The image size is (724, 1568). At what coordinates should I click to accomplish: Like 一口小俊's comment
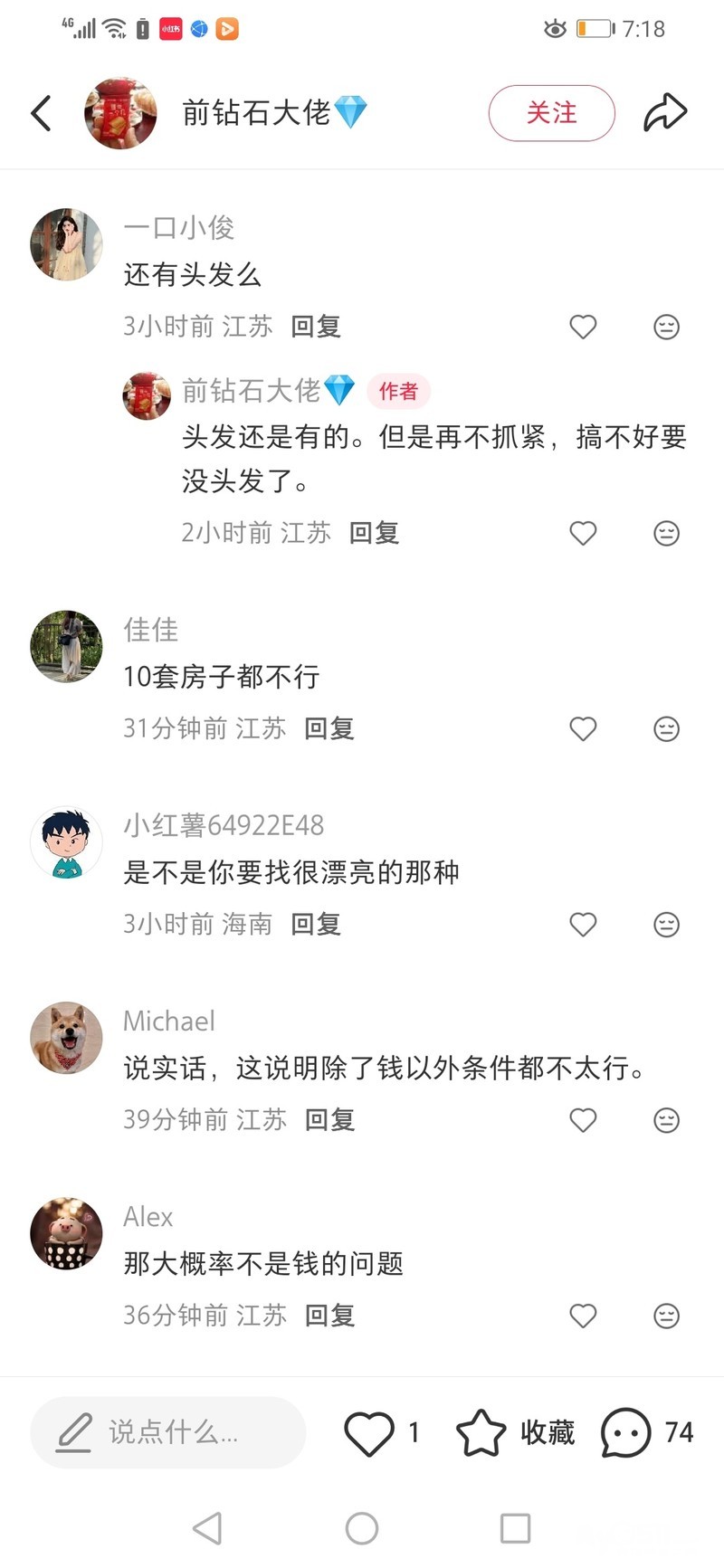click(583, 327)
